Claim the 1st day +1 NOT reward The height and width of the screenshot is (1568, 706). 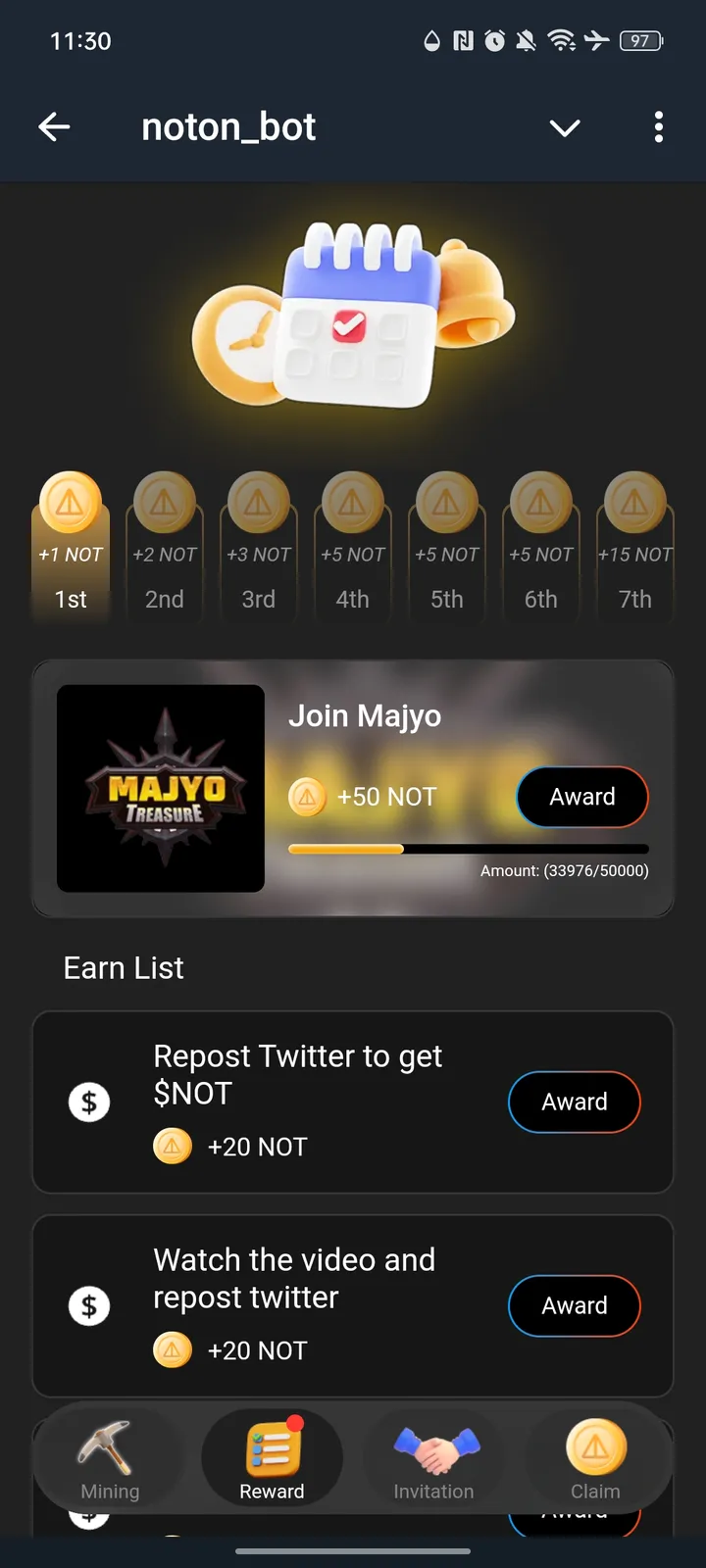point(71,545)
